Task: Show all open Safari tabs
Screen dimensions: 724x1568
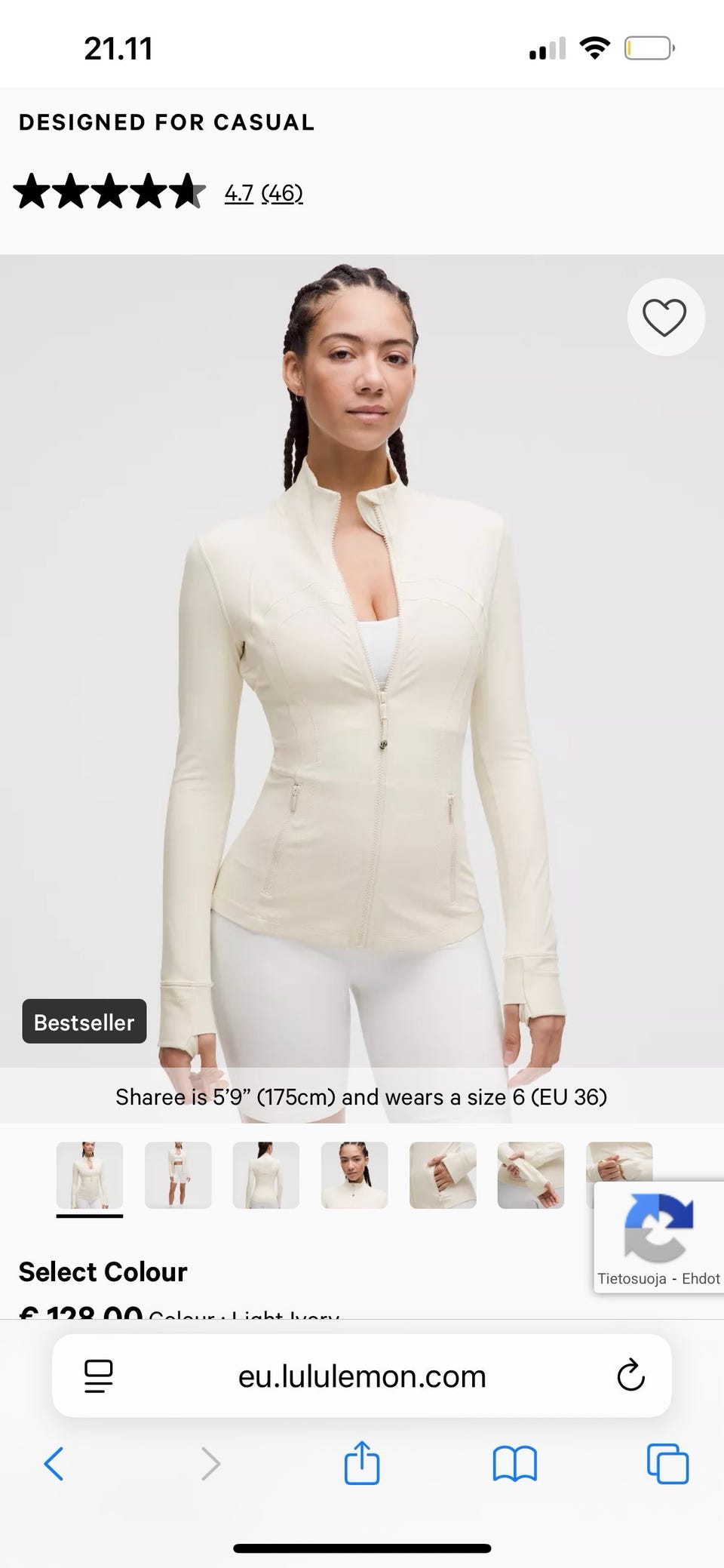Action: coord(668,1464)
